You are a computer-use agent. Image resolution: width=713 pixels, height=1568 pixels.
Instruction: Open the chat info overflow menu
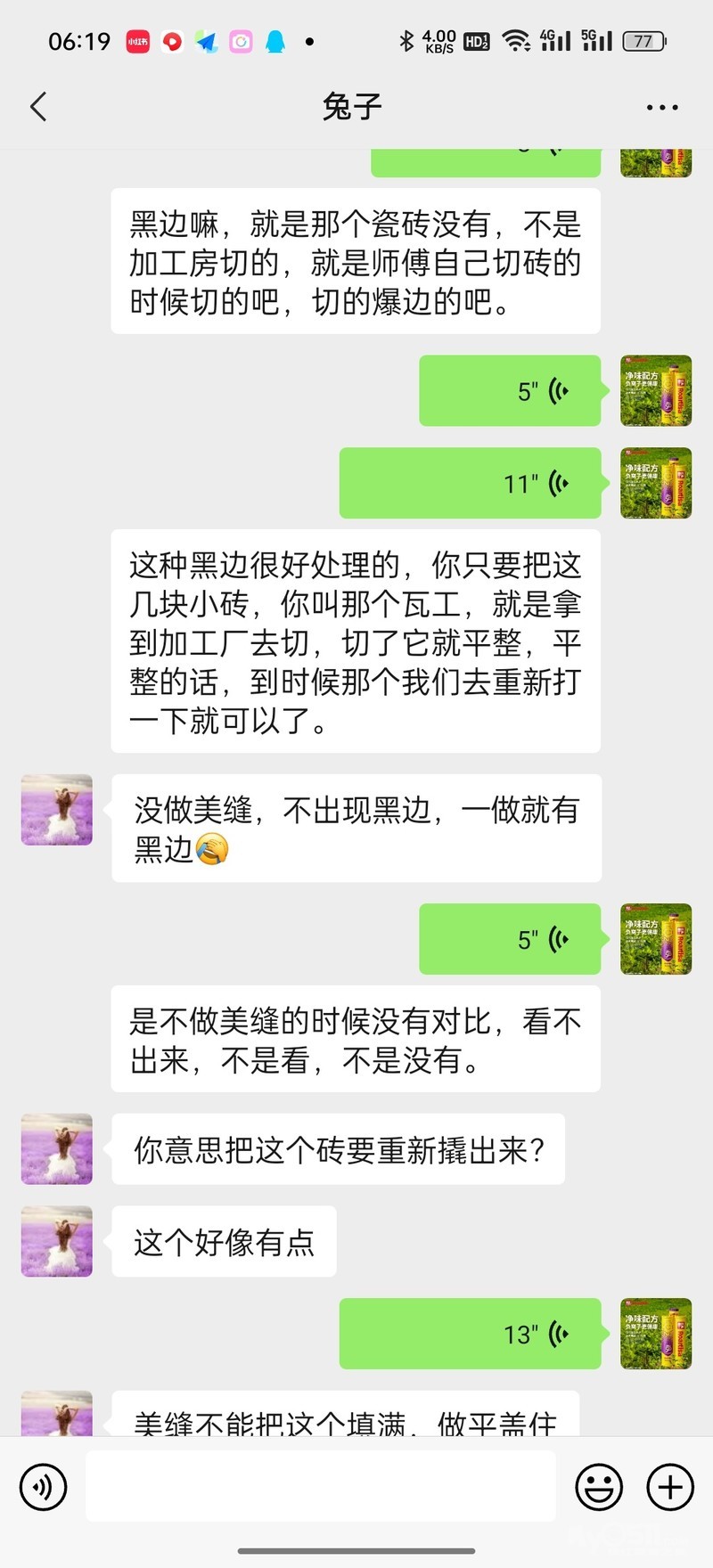pos(661,107)
